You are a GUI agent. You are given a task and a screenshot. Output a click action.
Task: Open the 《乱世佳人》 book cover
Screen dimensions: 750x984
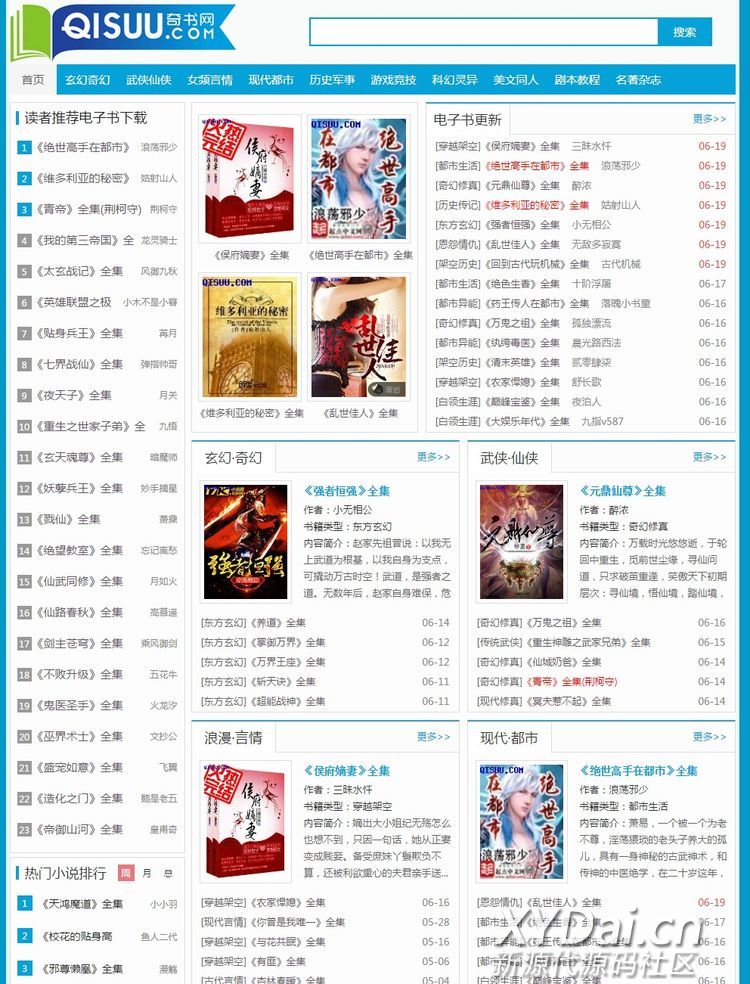357,337
